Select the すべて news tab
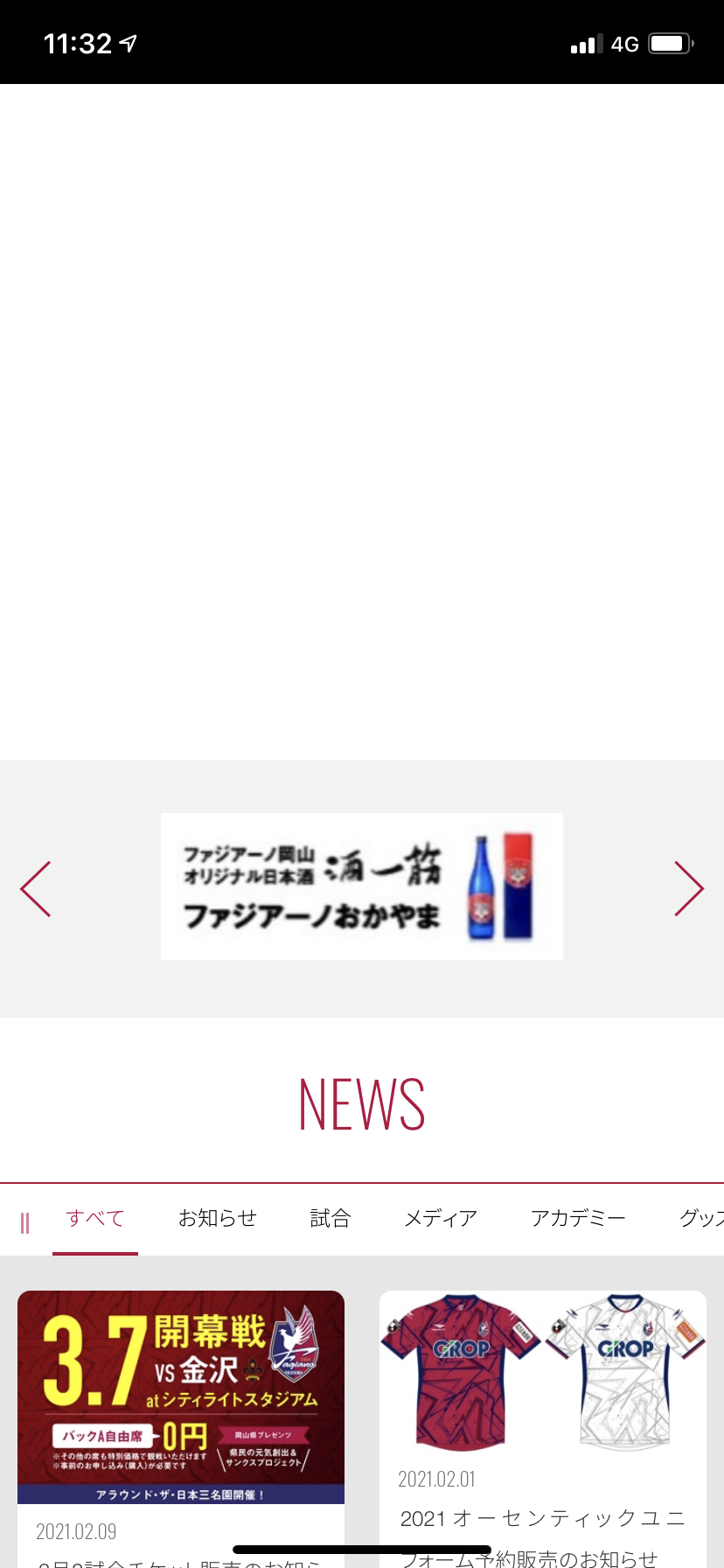Viewport: 724px width, 1568px height. (95, 1218)
